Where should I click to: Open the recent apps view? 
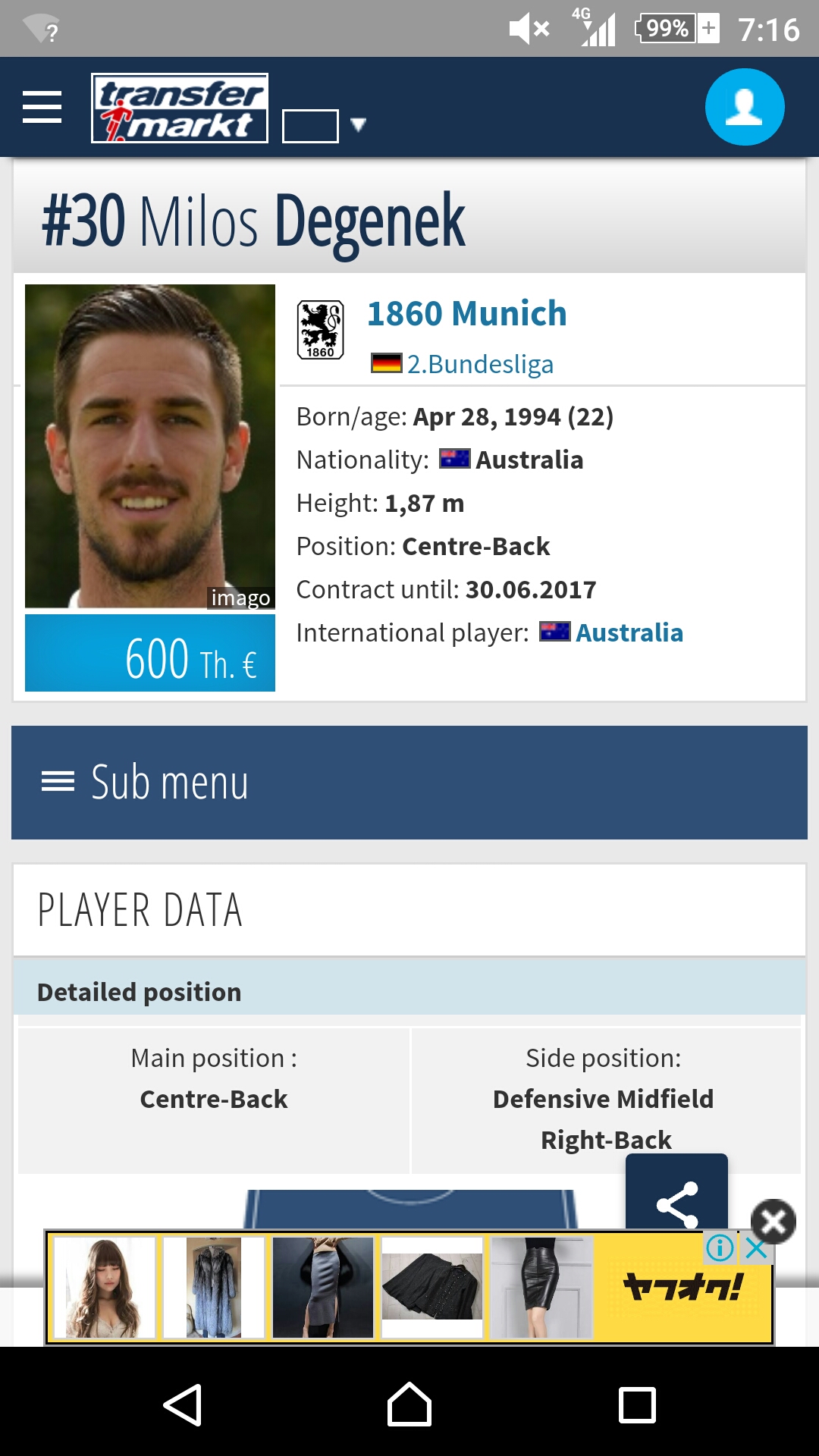pos(637,1404)
